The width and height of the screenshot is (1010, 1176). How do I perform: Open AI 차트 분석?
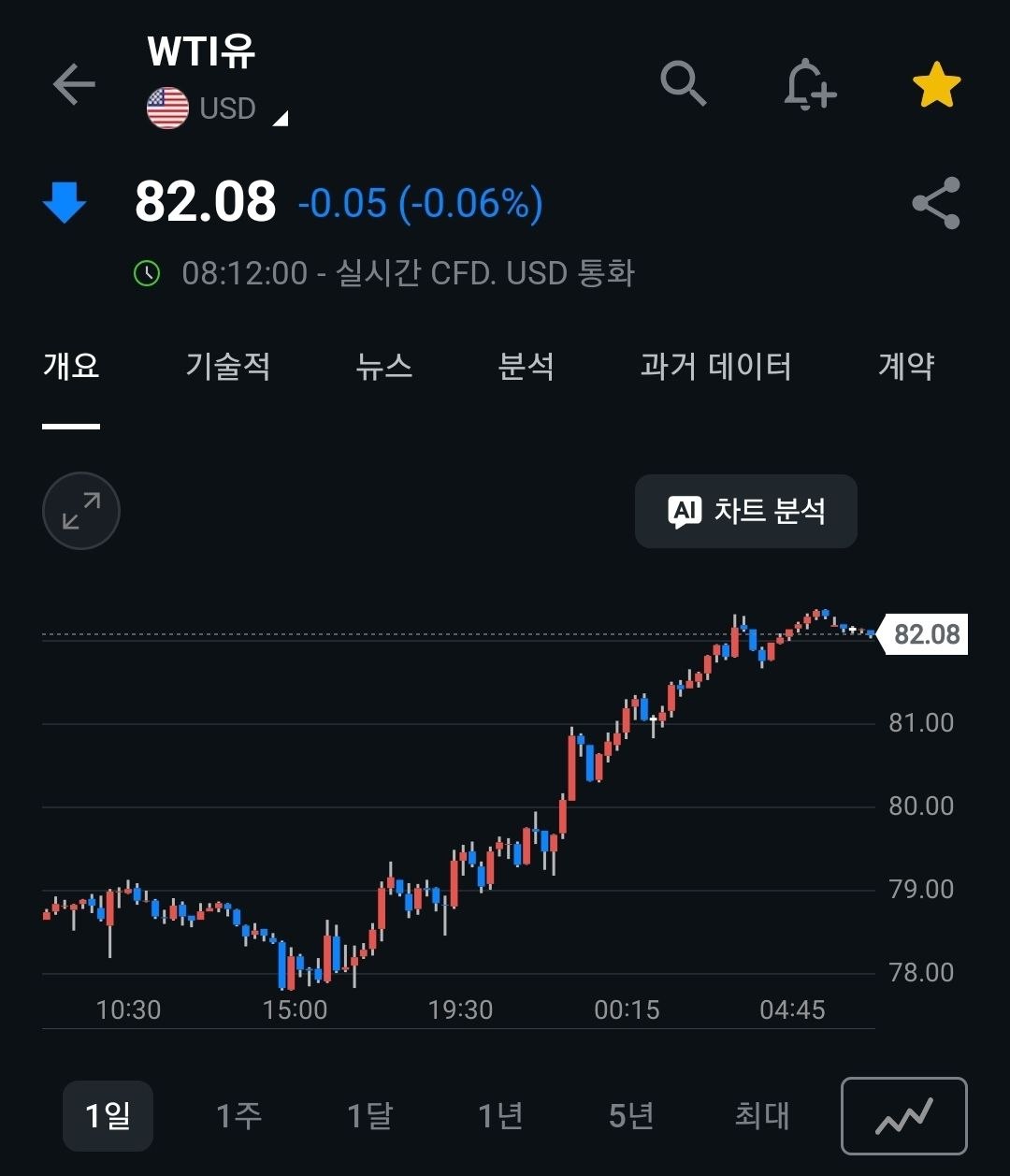pyautogui.click(x=746, y=511)
